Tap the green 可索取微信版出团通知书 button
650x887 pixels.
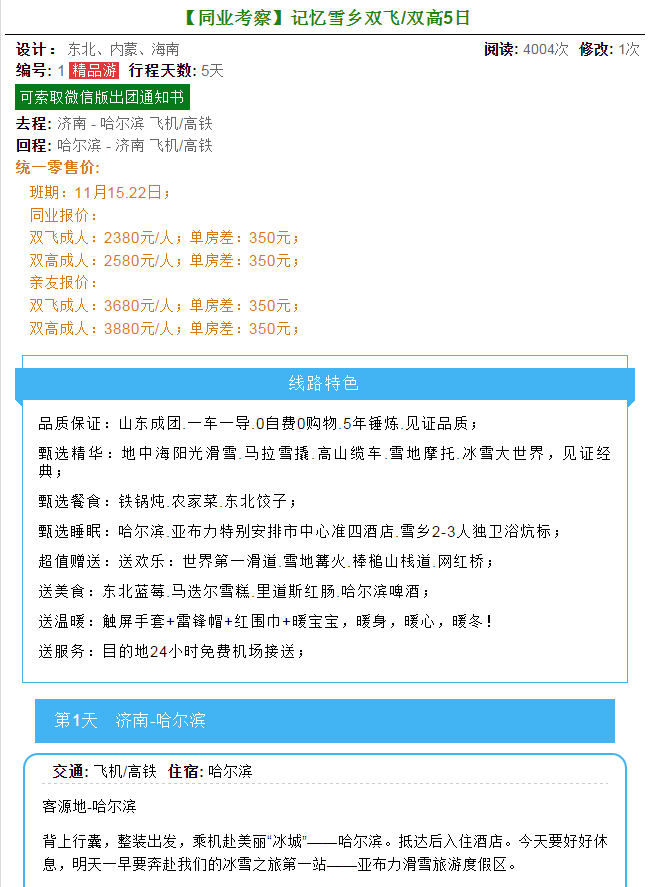(102, 97)
